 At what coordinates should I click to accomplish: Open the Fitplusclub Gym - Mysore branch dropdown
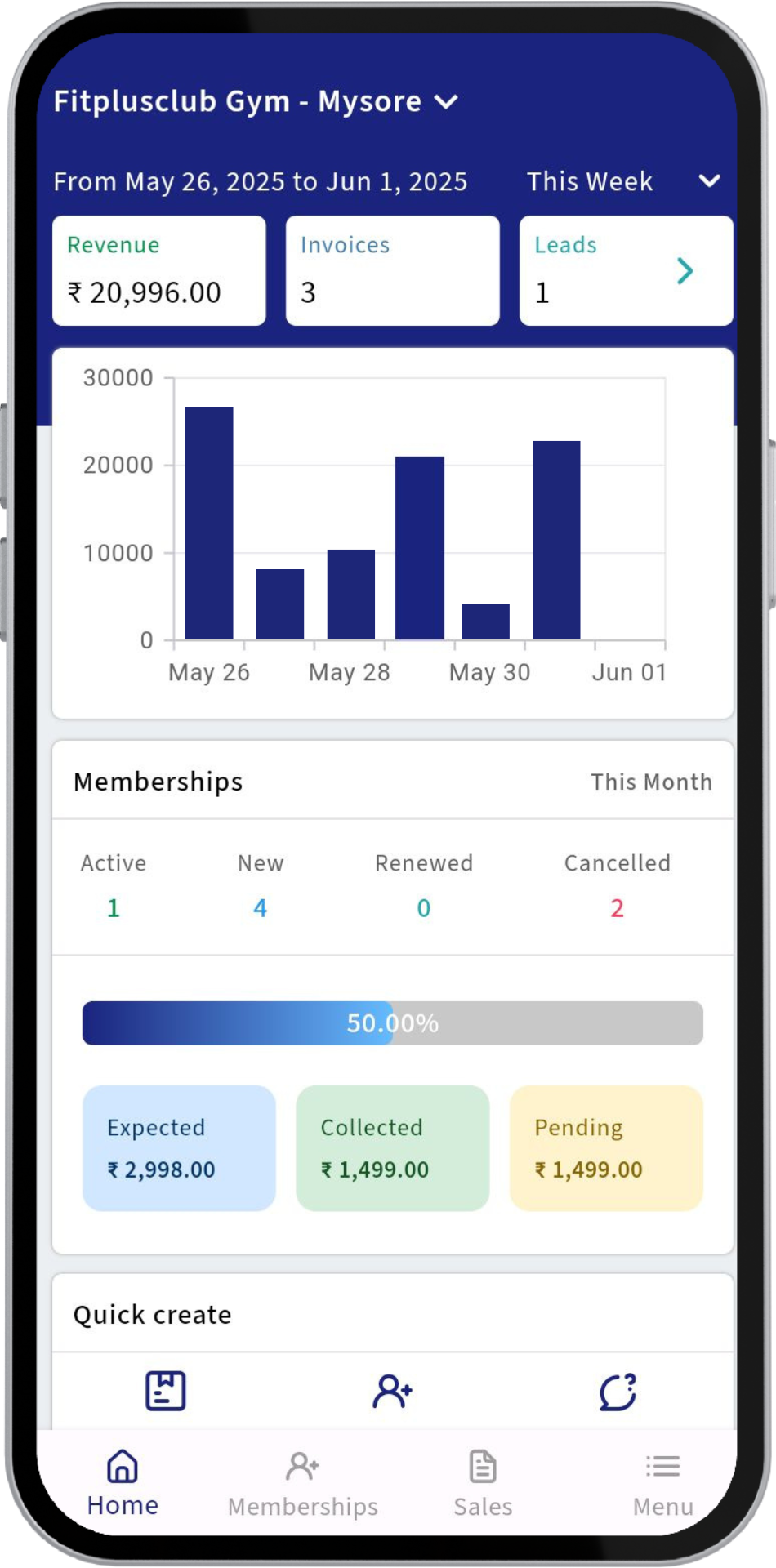[x=255, y=102]
